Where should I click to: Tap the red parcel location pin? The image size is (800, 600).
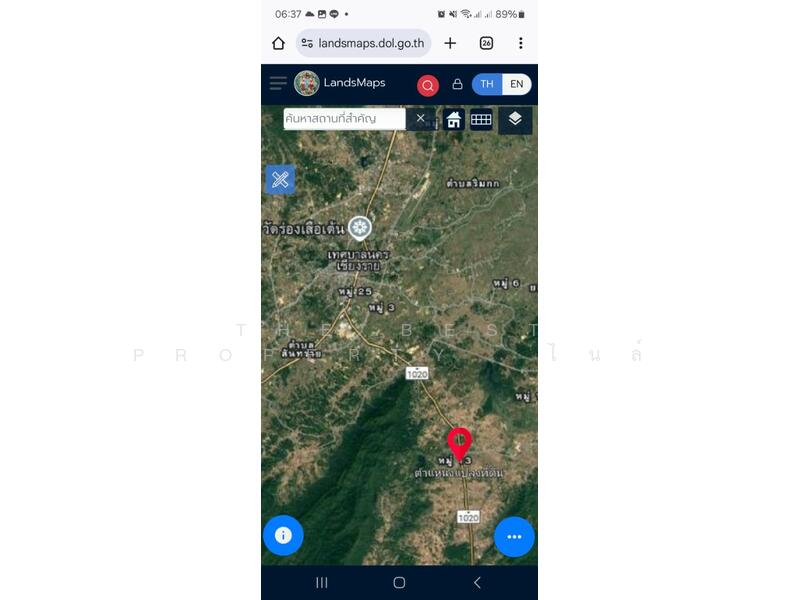click(459, 441)
